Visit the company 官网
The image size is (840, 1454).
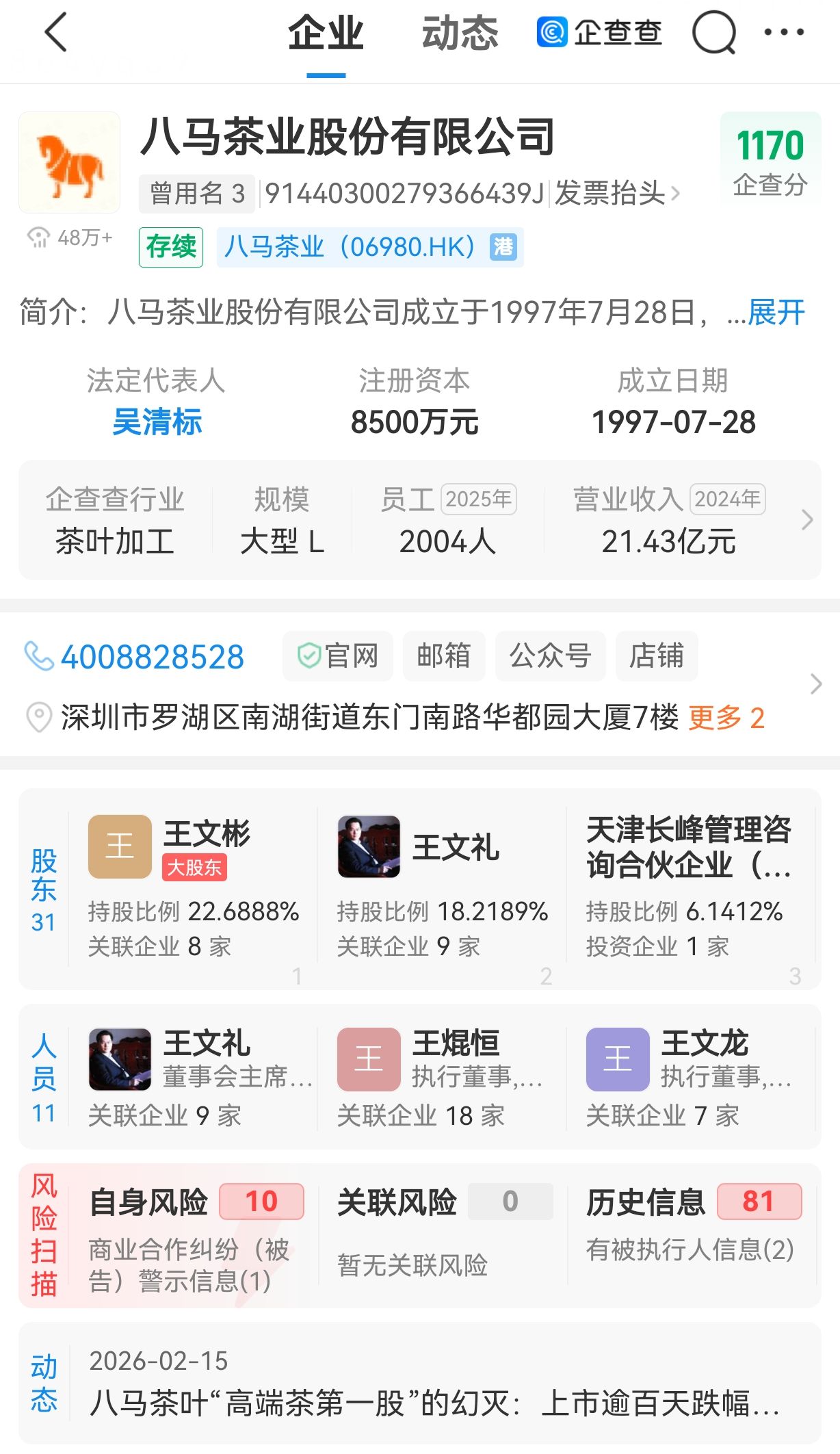(338, 656)
